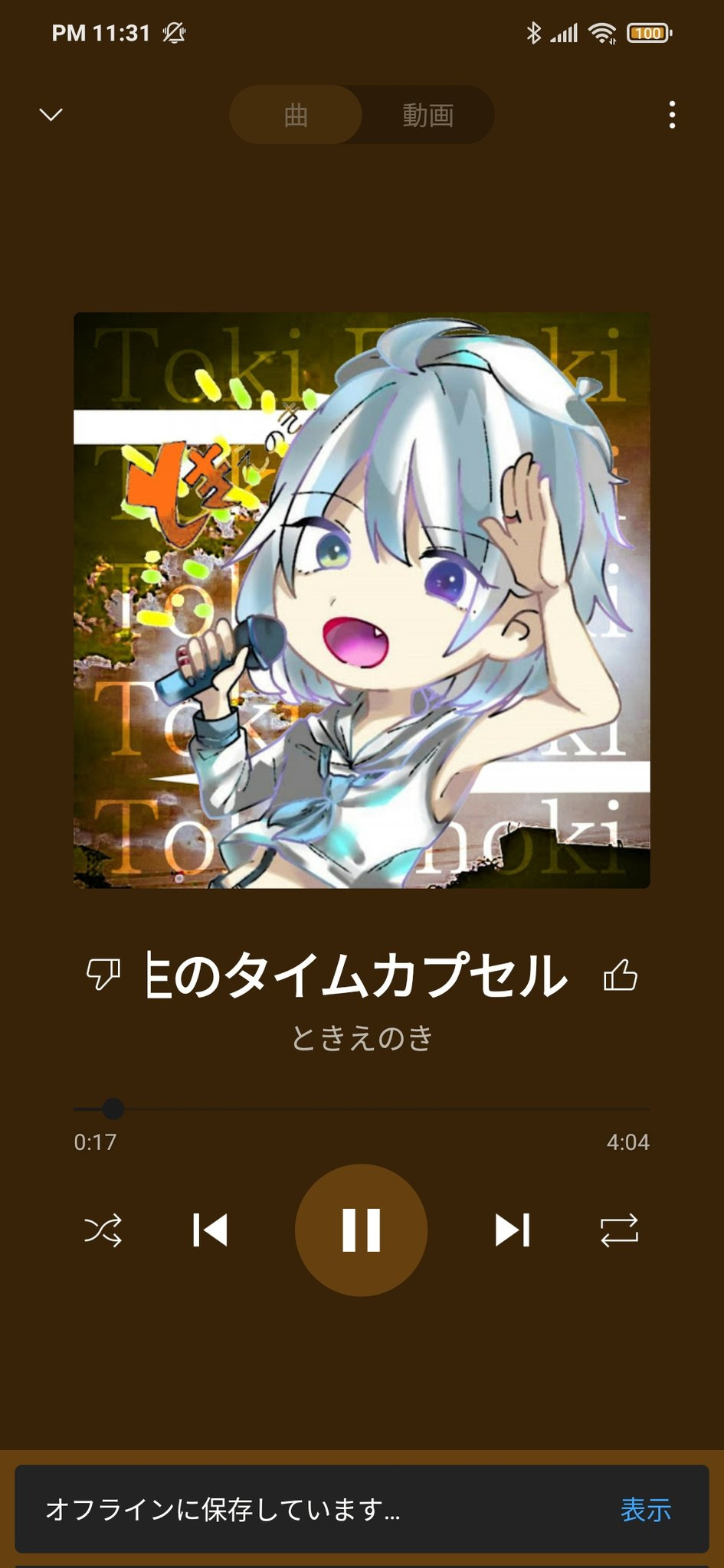Skip to the next track
The image size is (724, 1568).
click(513, 1230)
